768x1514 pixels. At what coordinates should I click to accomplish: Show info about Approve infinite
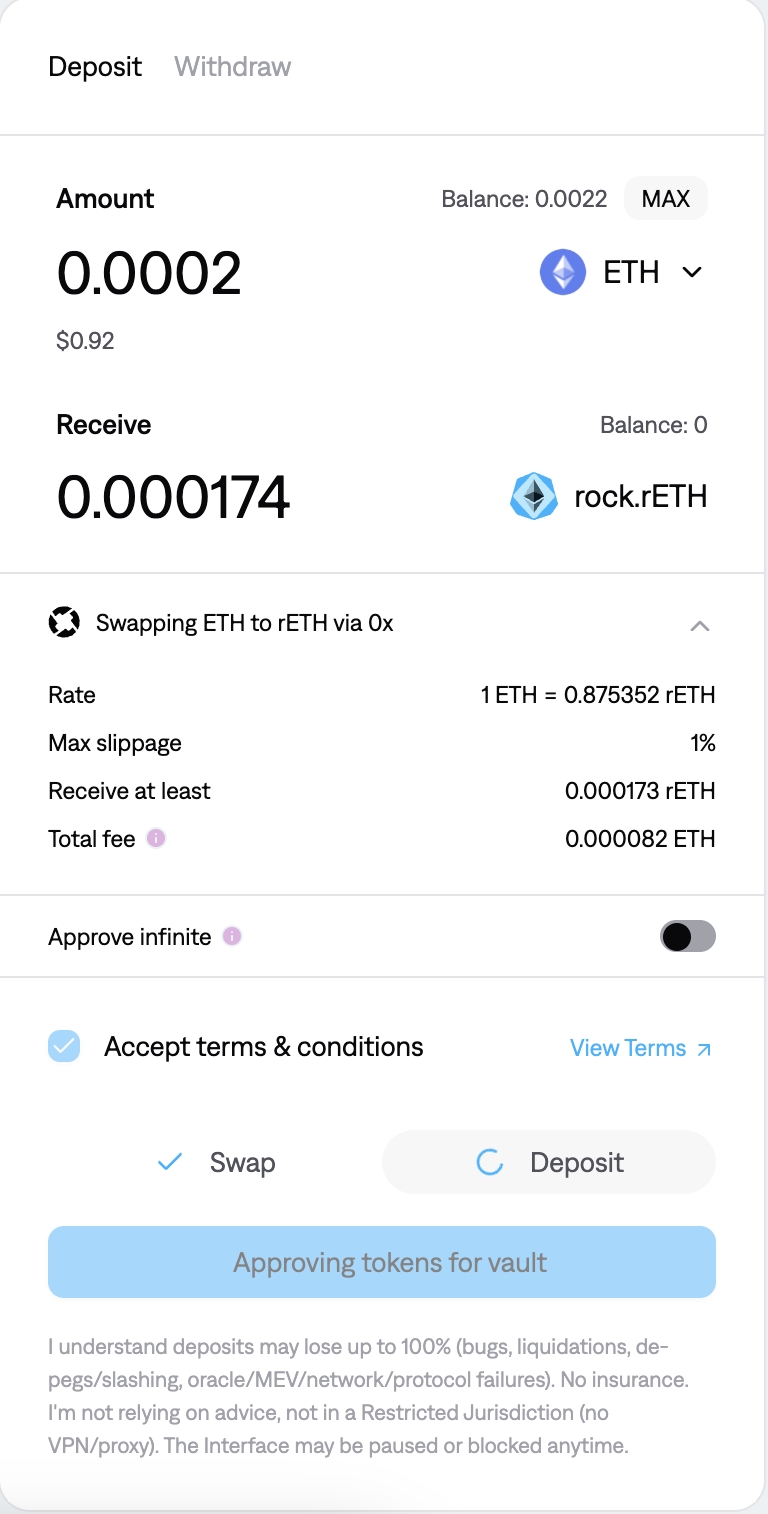232,937
